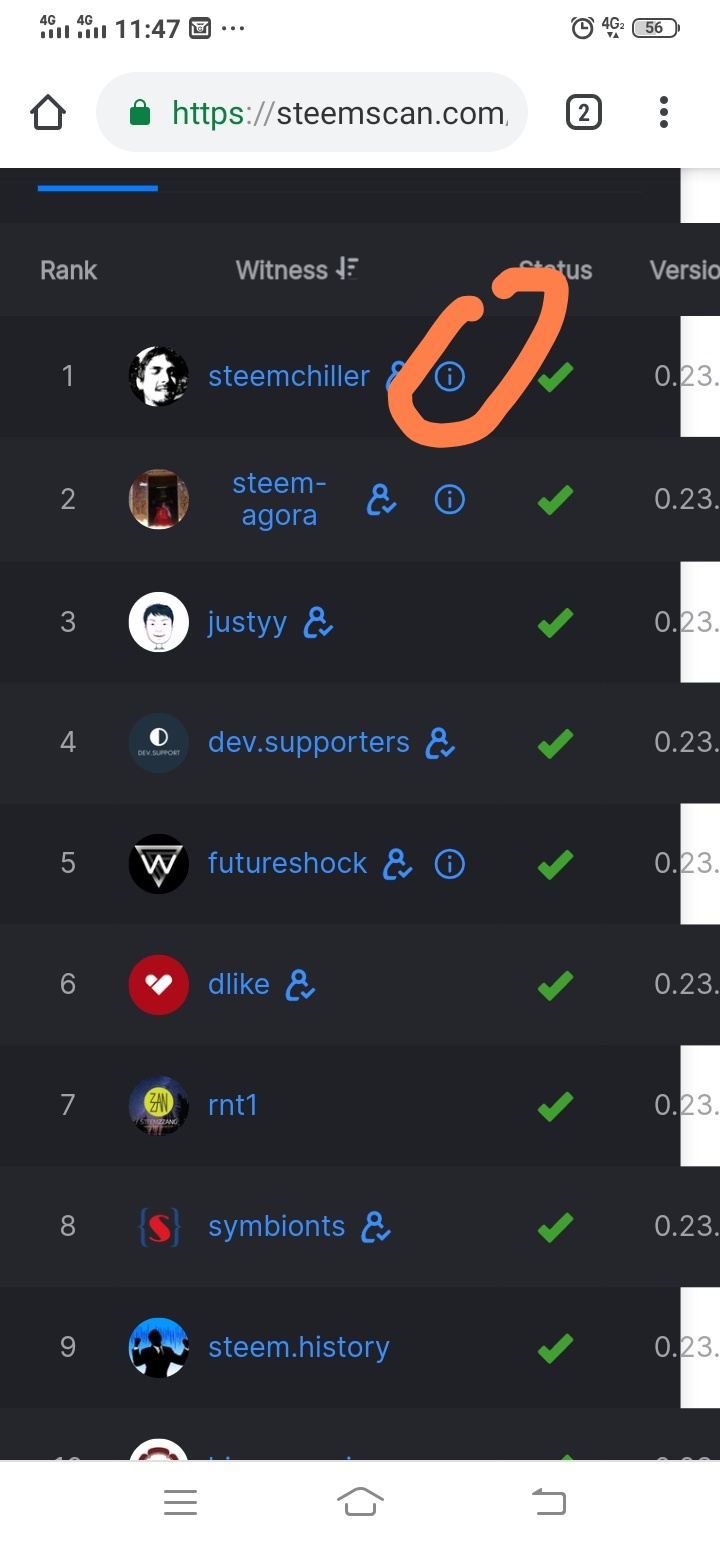720x1544 pixels.
Task: Go to the phone home screen
Action: pos(360,1501)
